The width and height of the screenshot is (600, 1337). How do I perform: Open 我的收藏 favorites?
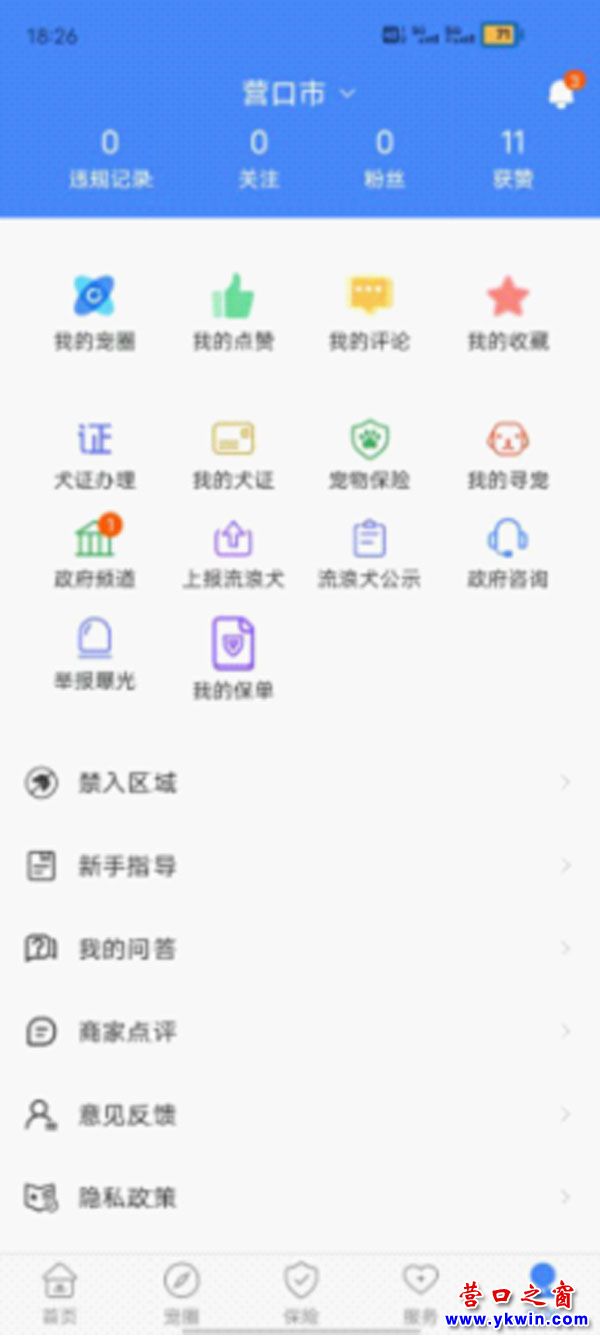pyautogui.click(x=507, y=311)
